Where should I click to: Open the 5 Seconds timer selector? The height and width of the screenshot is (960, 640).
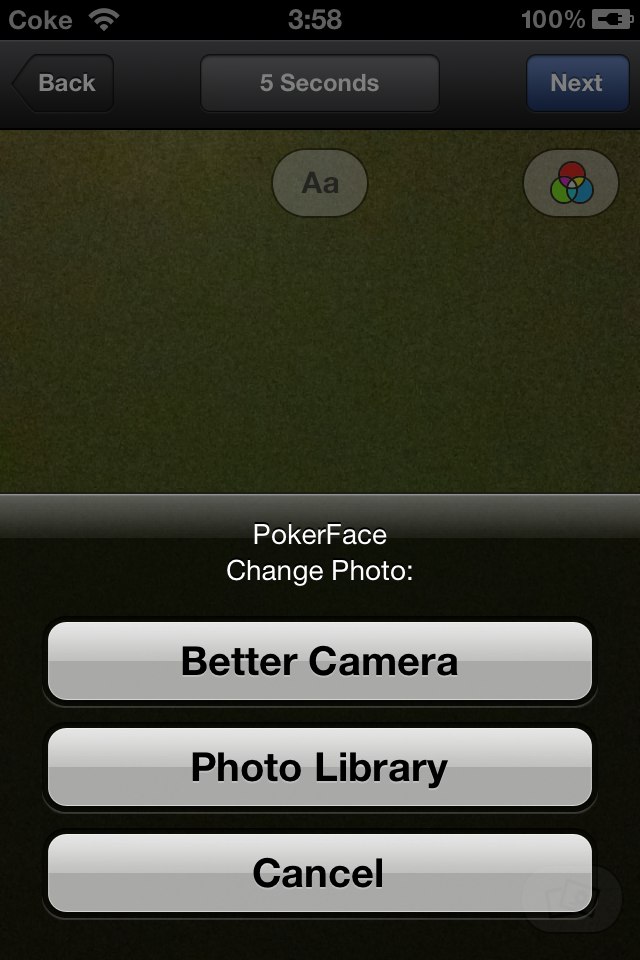pyautogui.click(x=320, y=83)
